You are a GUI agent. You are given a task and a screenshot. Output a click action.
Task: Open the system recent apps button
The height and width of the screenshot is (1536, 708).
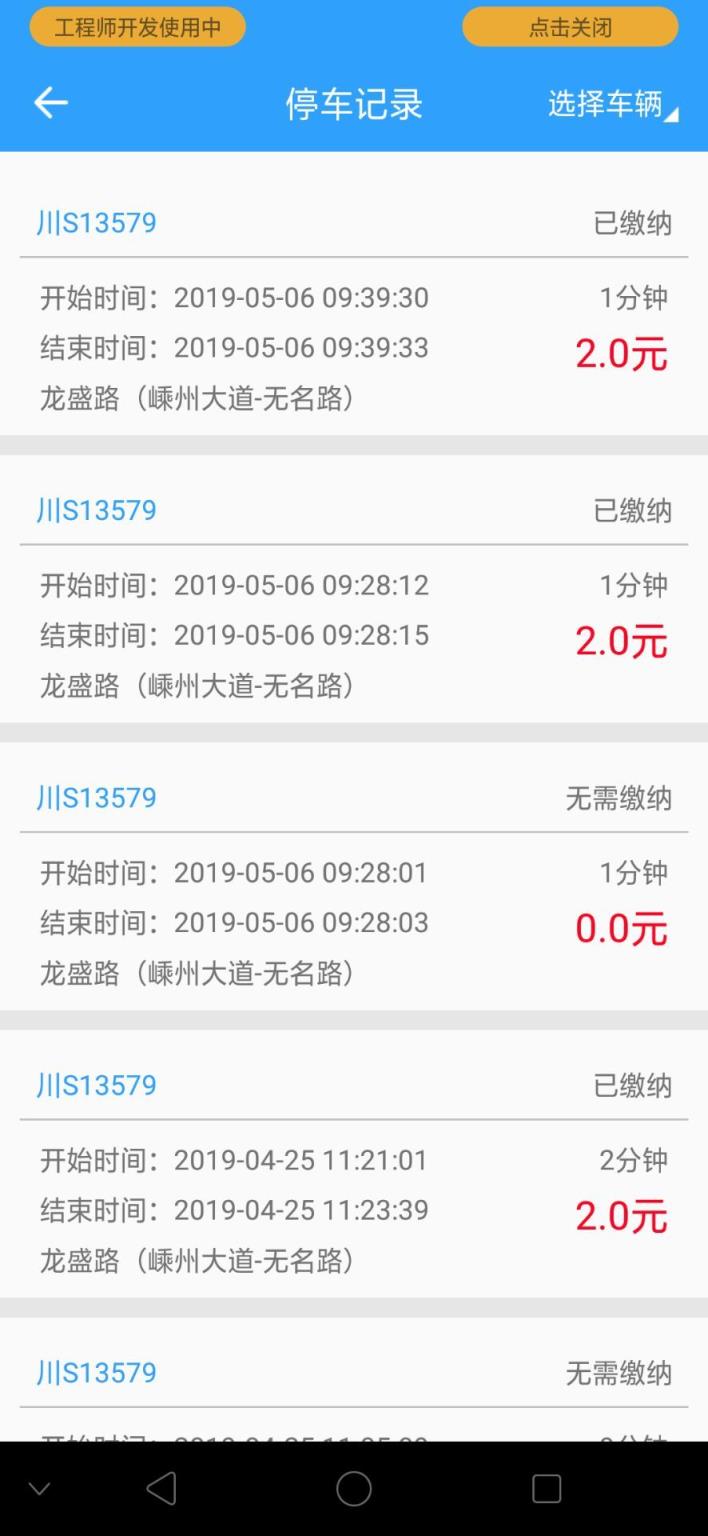click(x=546, y=1488)
